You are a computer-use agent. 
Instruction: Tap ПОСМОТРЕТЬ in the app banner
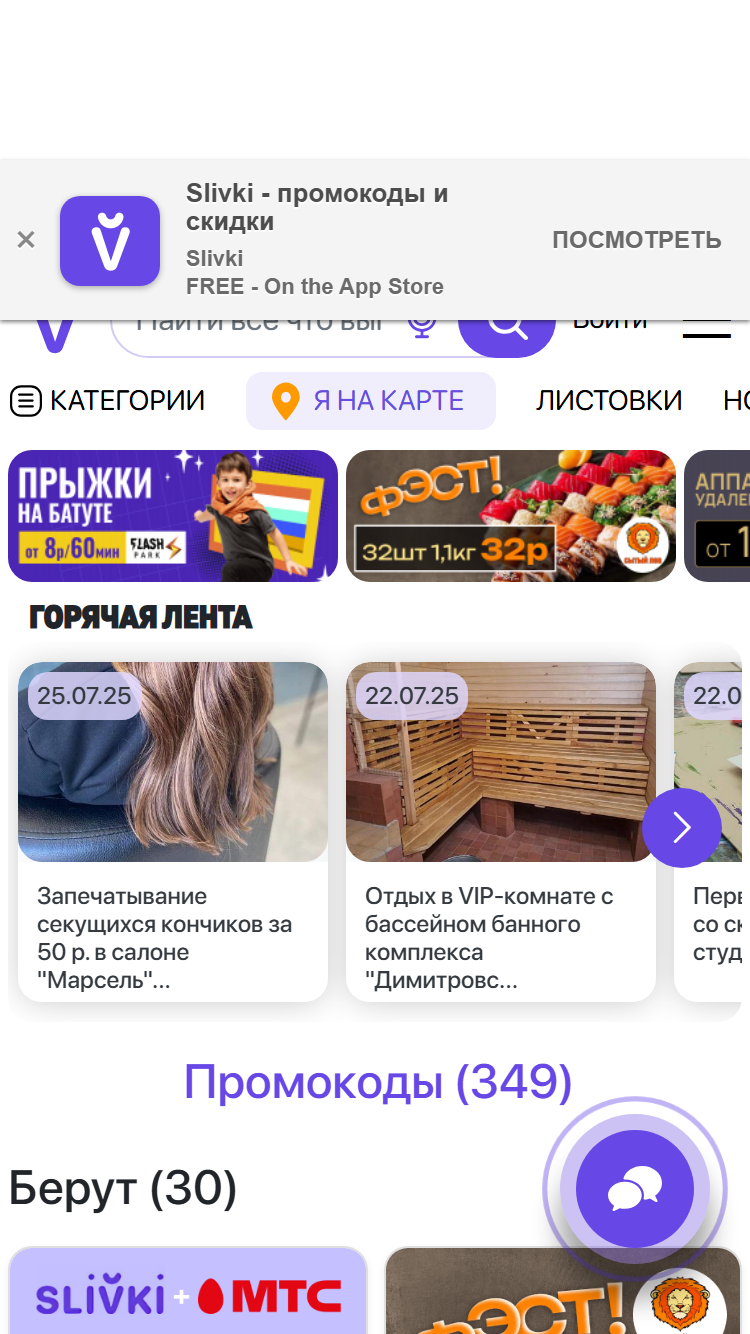click(x=637, y=240)
